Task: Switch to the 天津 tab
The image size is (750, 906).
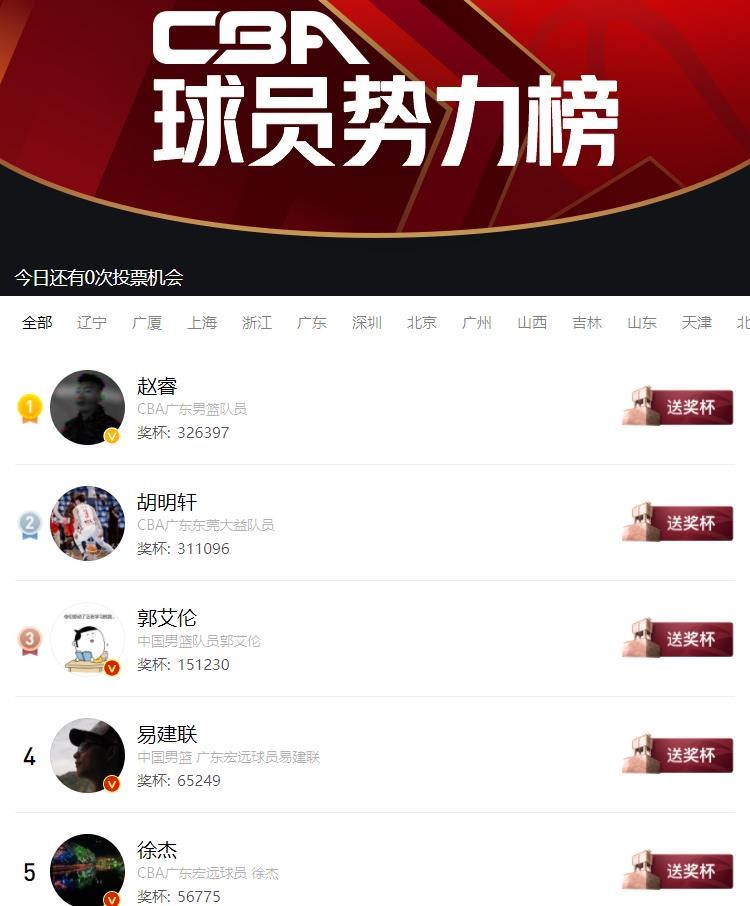Action: click(697, 323)
